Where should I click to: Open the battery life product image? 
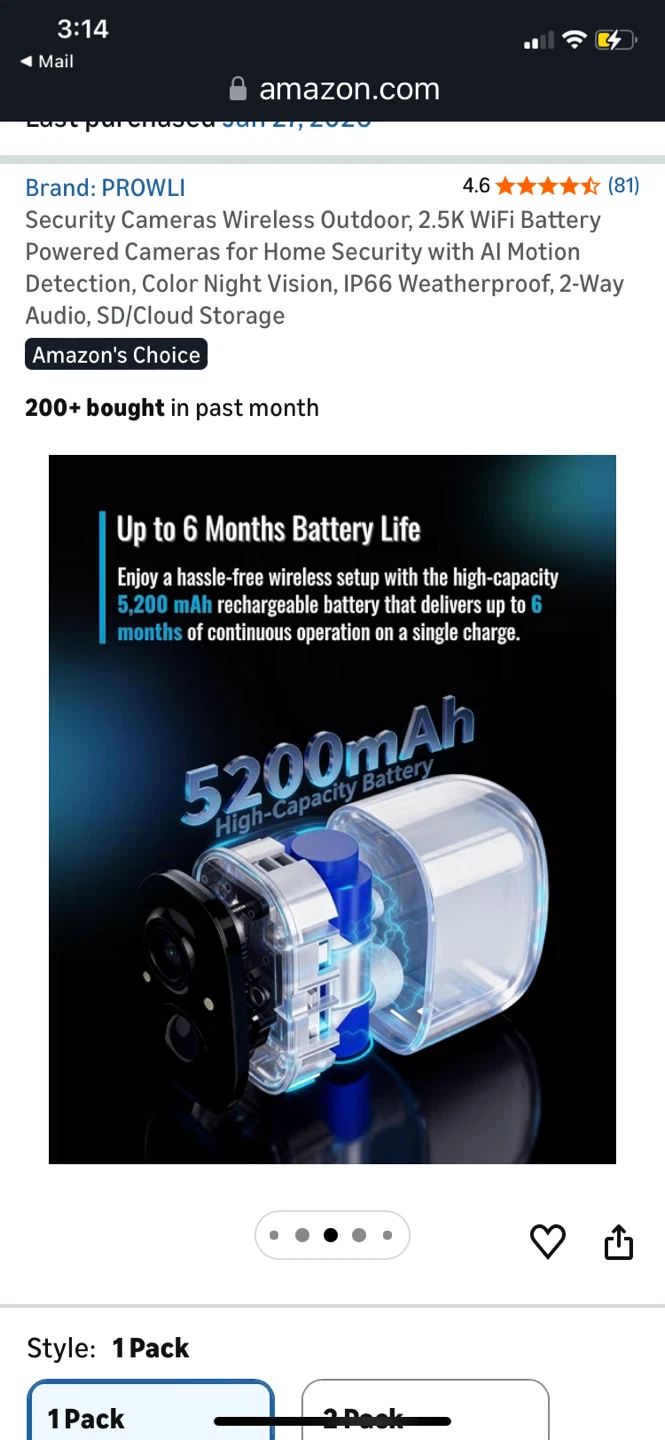[x=332, y=809]
